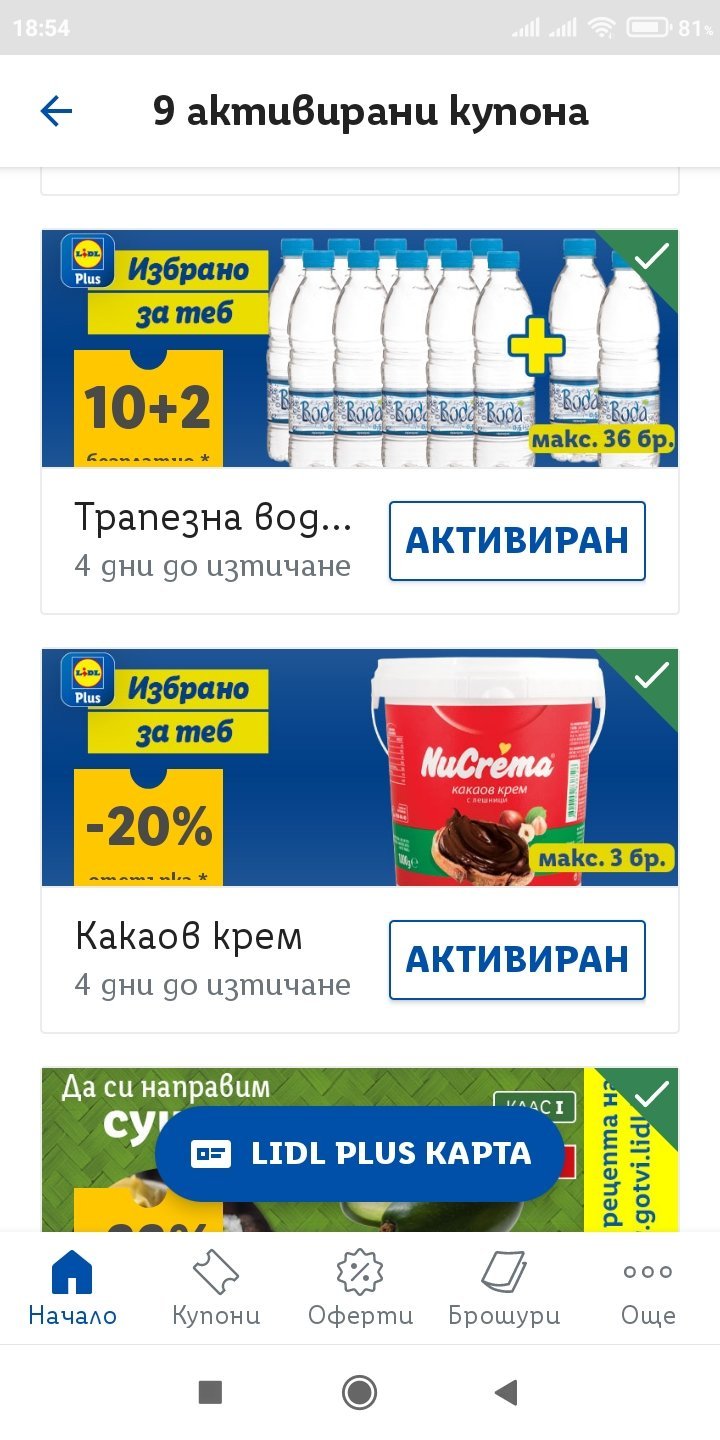
Task: Open the Трапезна вода 10+2 coupon card
Action: (360, 348)
